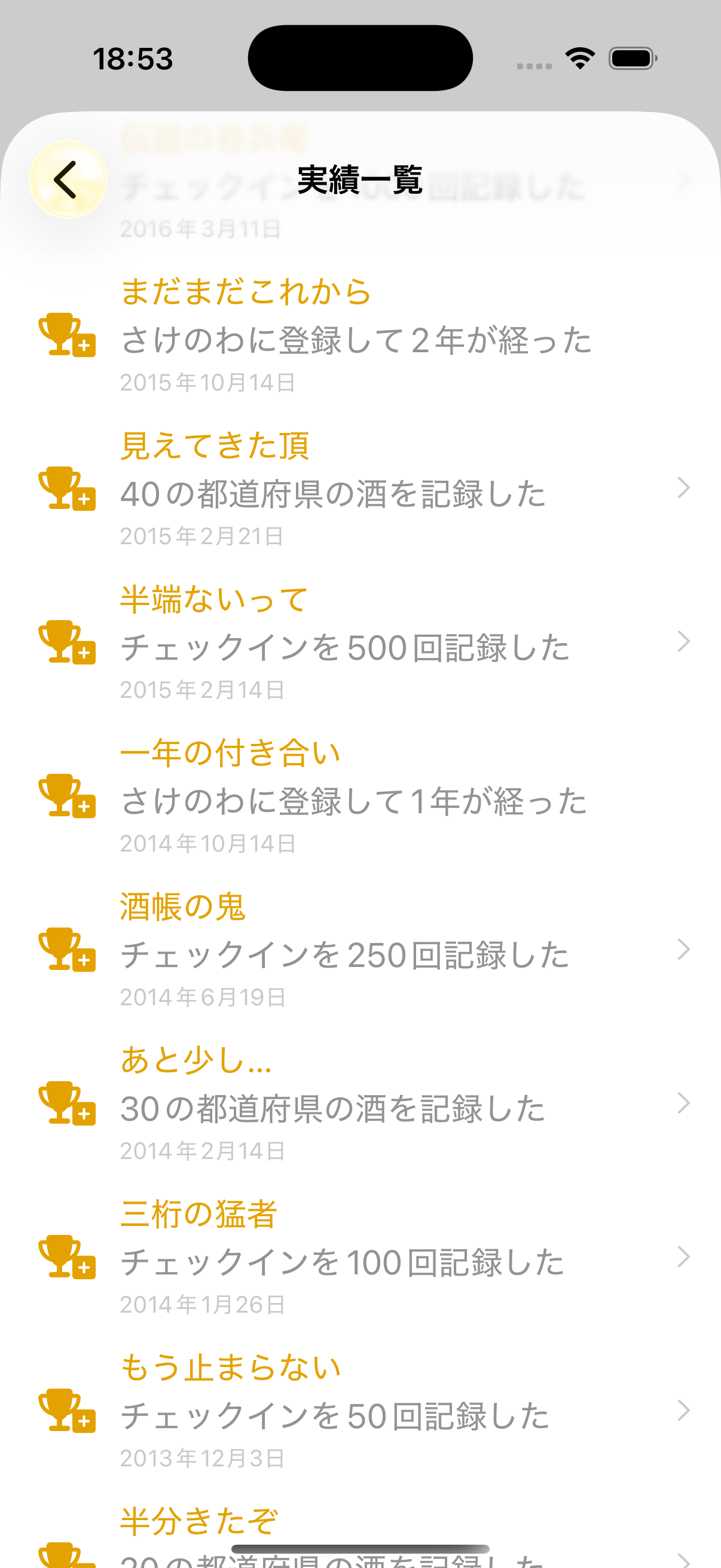721x1568 pixels.
Task: Expand the 酒帳の鬼 achievement detail chevron
Action: point(683,951)
